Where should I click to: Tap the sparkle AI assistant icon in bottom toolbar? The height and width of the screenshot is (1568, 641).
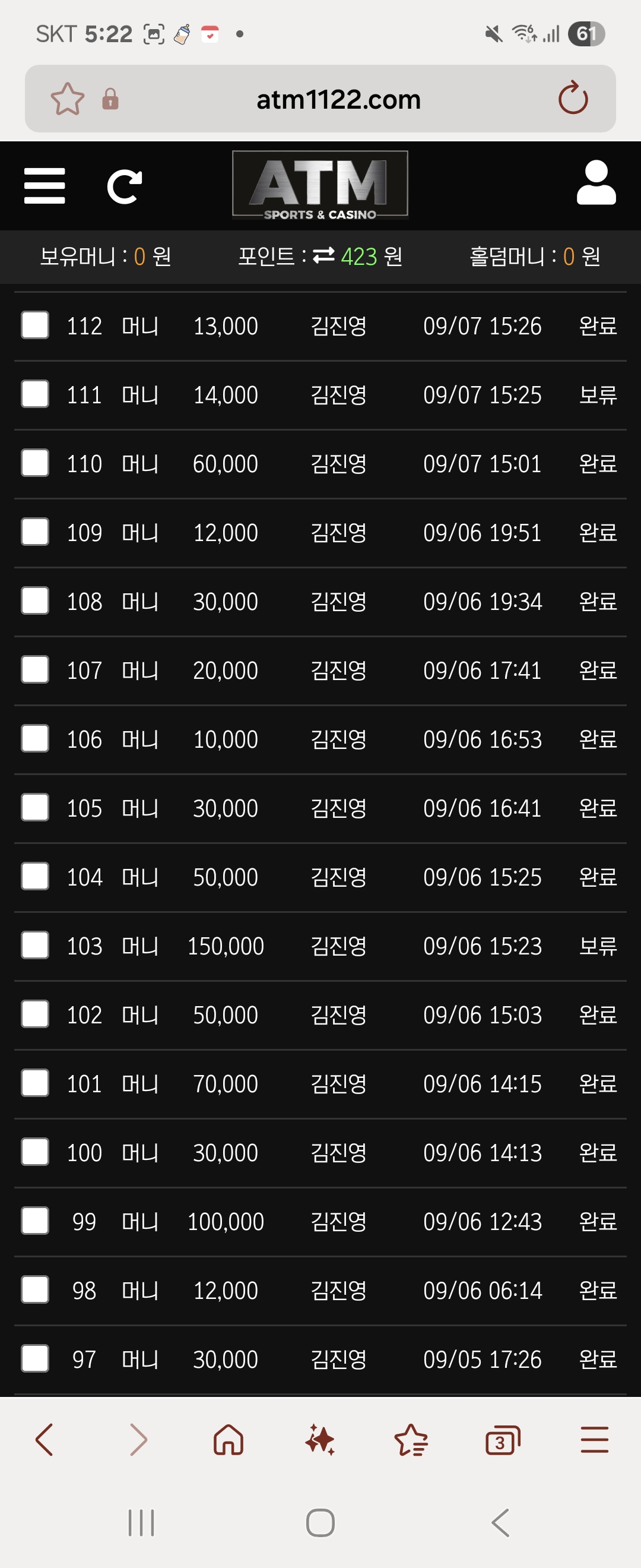click(320, 1439)
